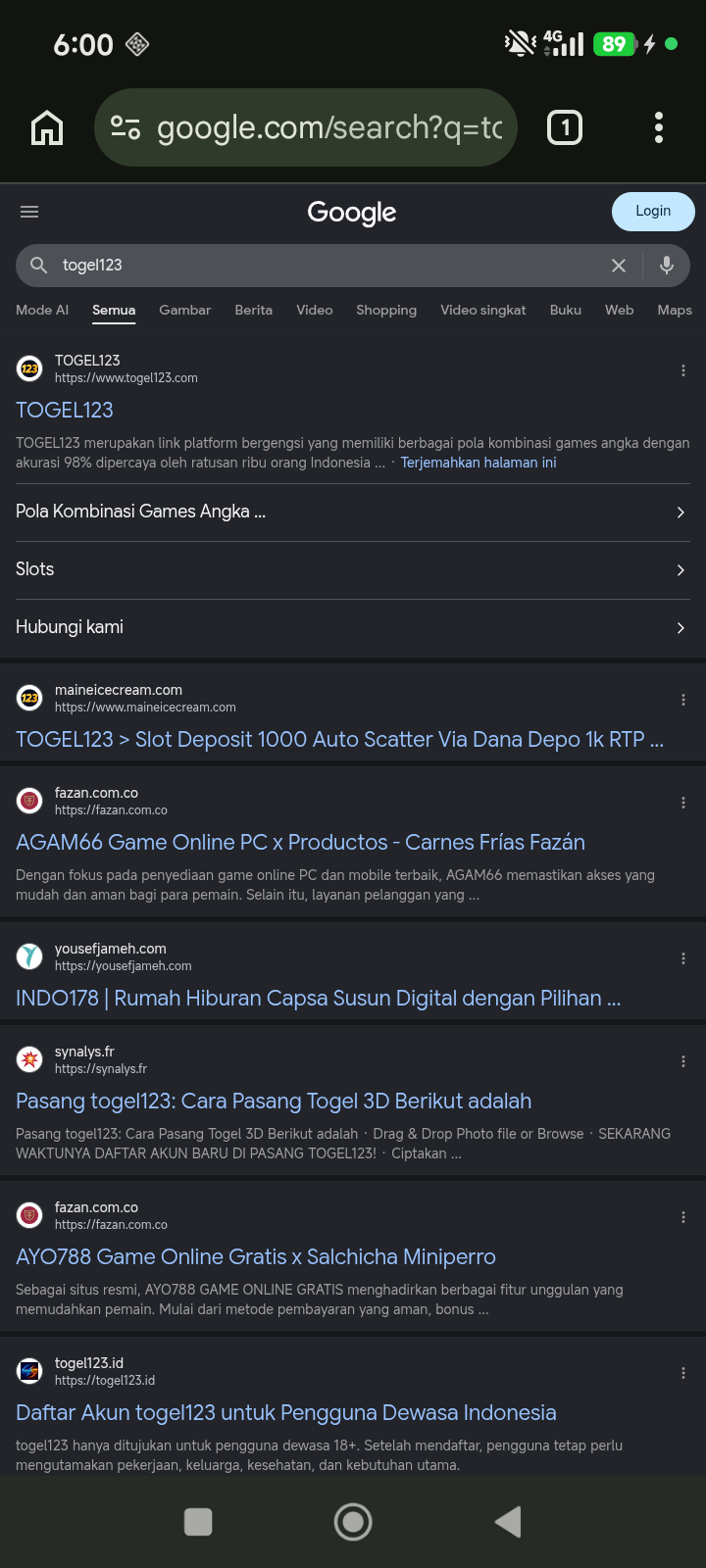This screenshot has height=1568, width=706.
Task: Follow the Terjemahkan halaman ini link
Action: coord(479,463)
